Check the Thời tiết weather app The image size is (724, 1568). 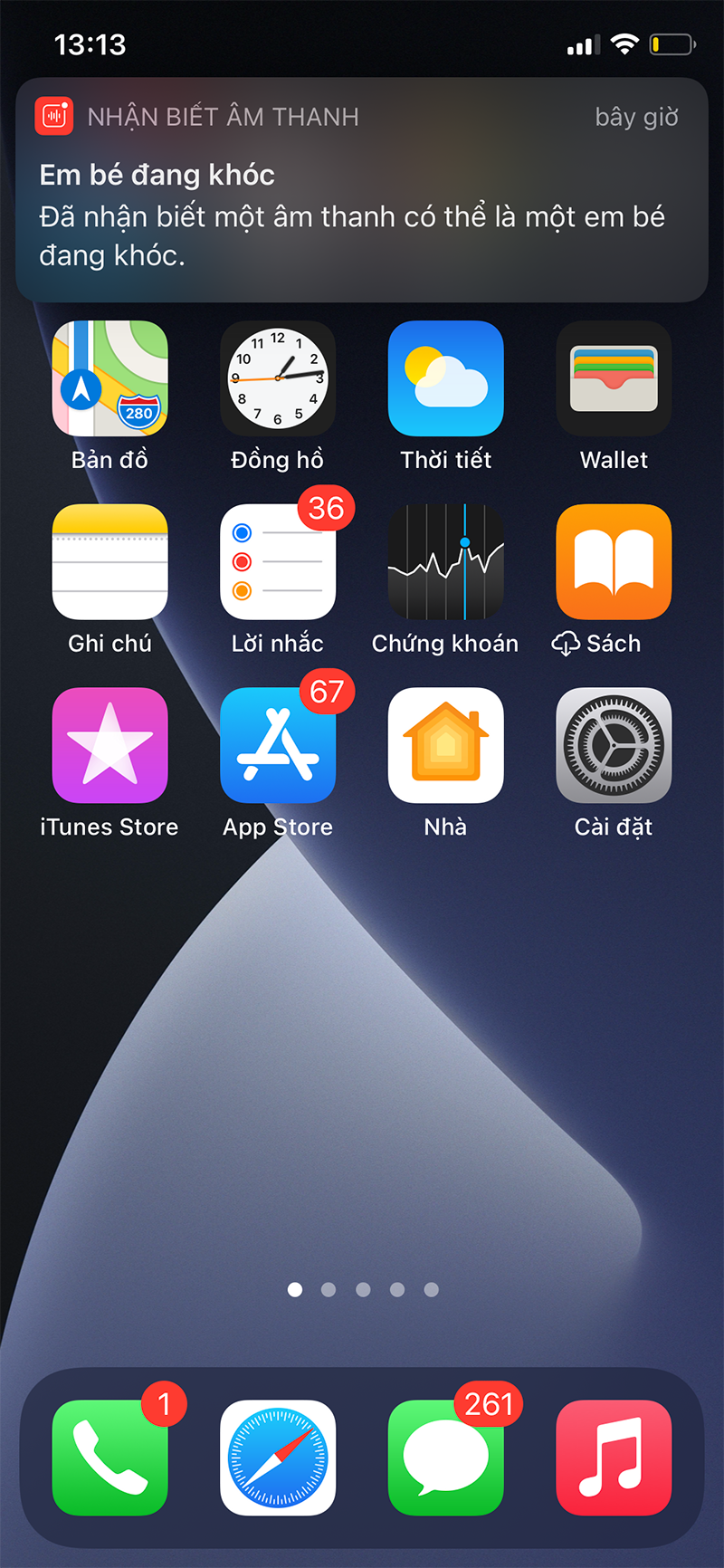coord(445,378)
